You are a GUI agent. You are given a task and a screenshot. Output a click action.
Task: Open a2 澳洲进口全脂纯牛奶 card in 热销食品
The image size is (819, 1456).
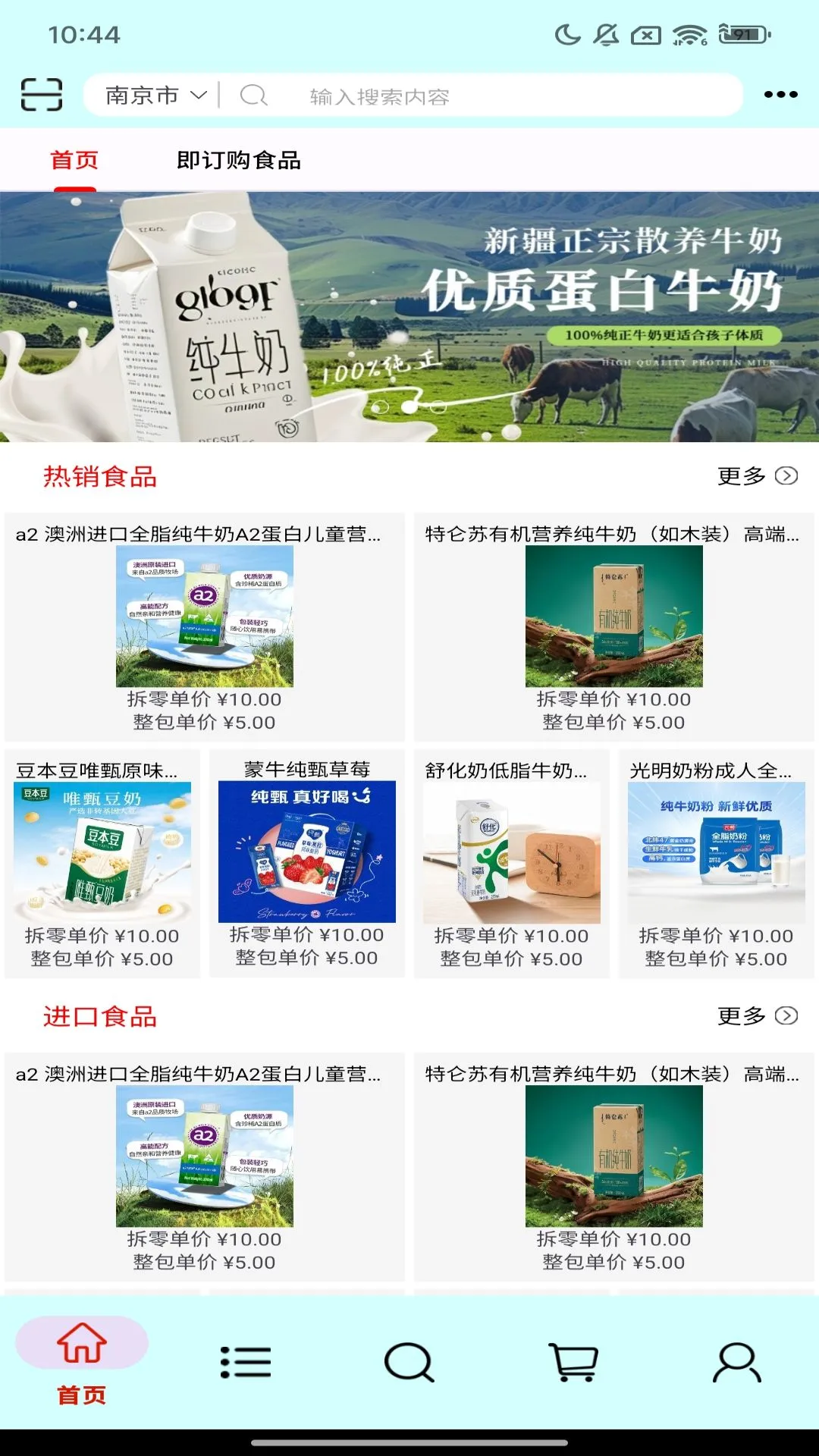(205, 626)
